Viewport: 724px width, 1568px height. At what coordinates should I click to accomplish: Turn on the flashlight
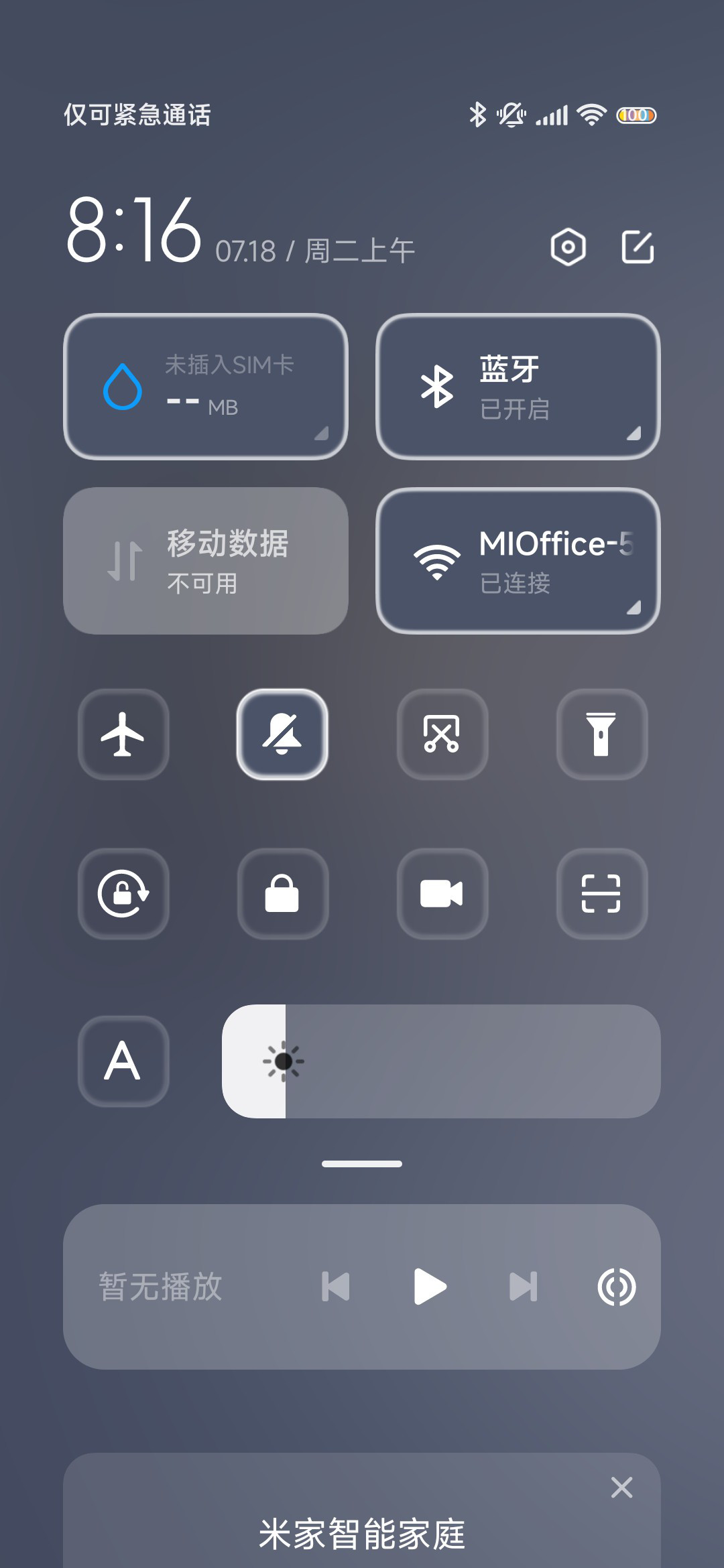[x=601, y=734]
